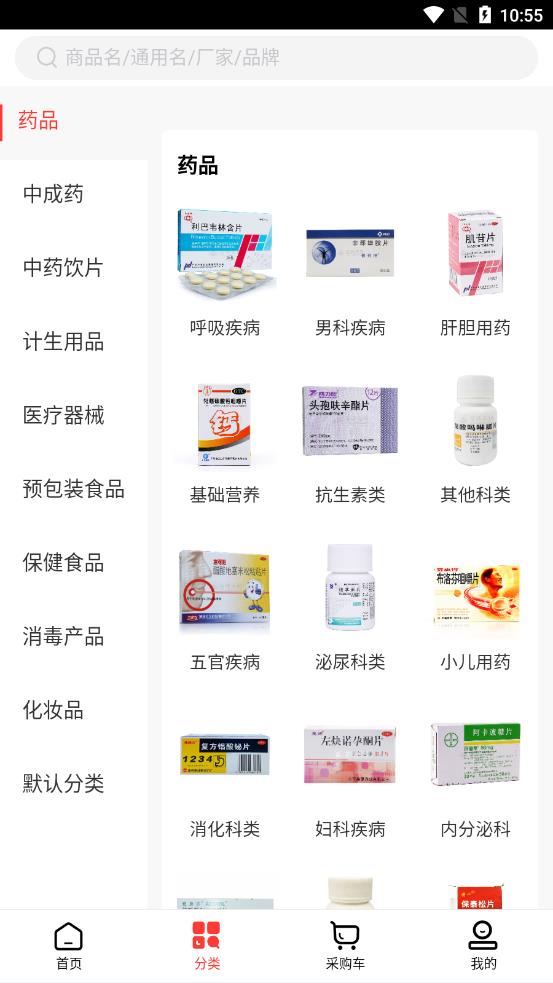Open the search box for 商品名/通用名/厂家/品牌
This screenshot has height=983, width=553.
pyautogui.click(x=276, y=58)
